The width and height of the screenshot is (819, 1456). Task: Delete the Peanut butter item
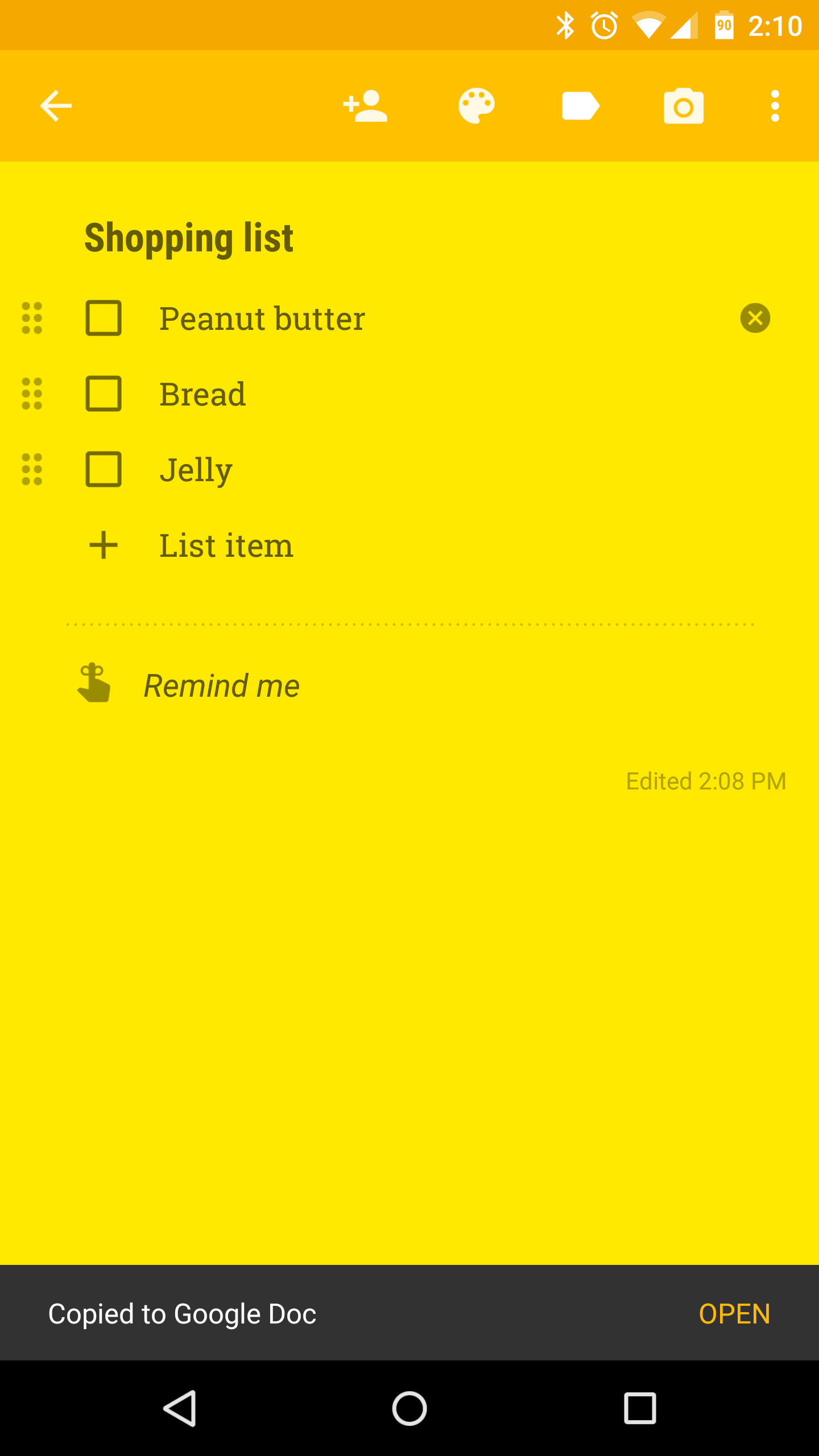pyautogui.click(x=755, y=318)
